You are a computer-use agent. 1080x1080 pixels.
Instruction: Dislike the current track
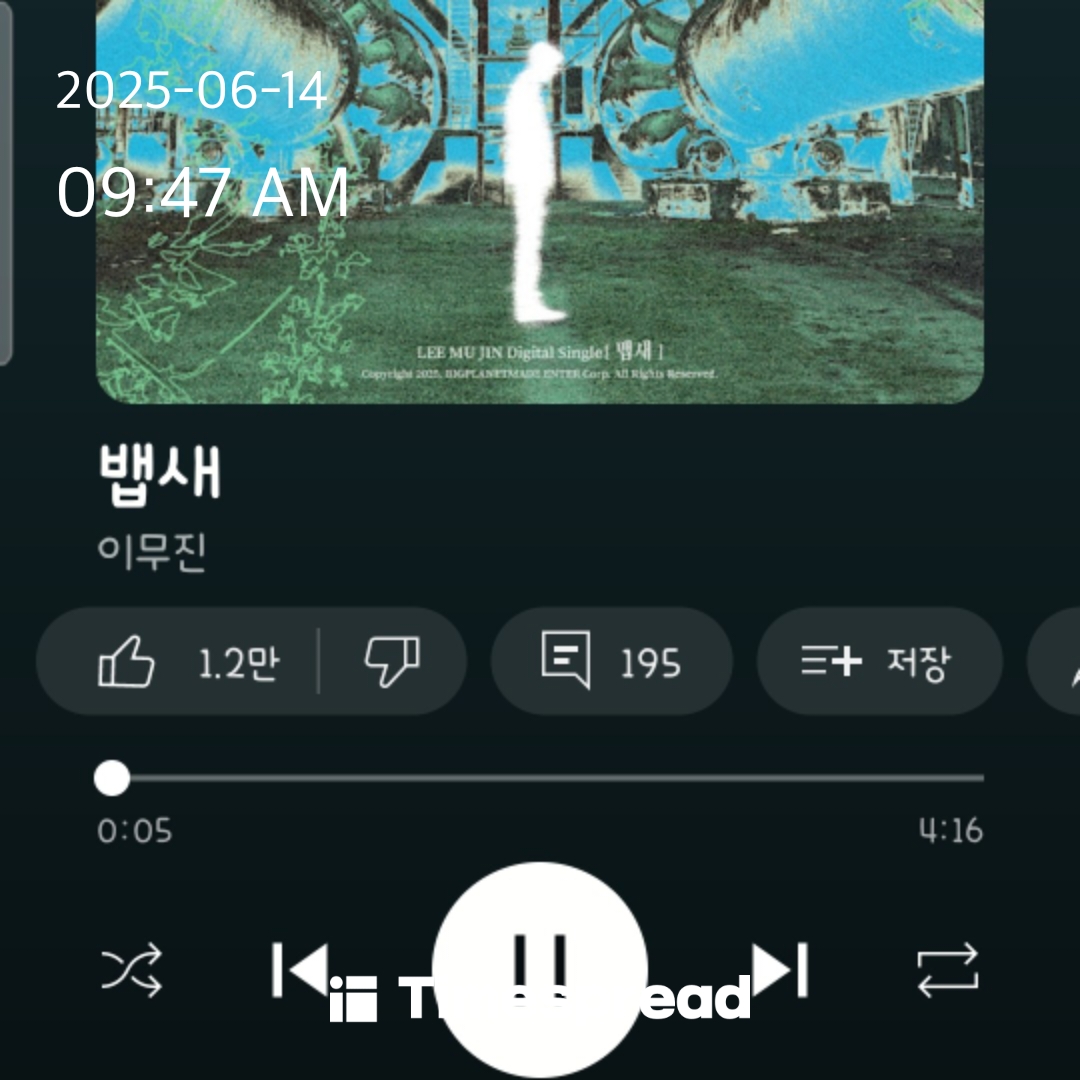[392, 662]
